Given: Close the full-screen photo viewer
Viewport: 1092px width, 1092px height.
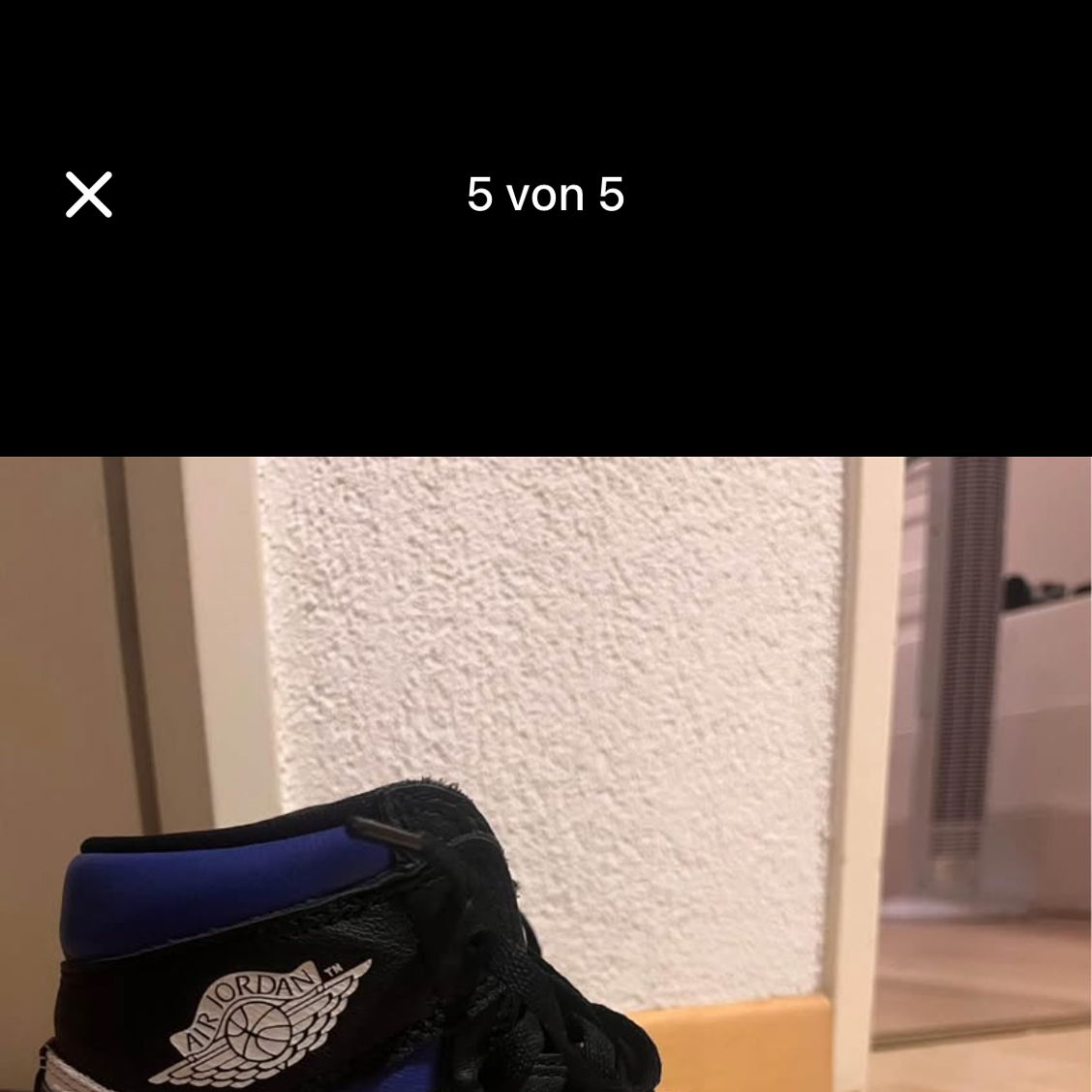Looking at the screenshot, I should (89, 195).
